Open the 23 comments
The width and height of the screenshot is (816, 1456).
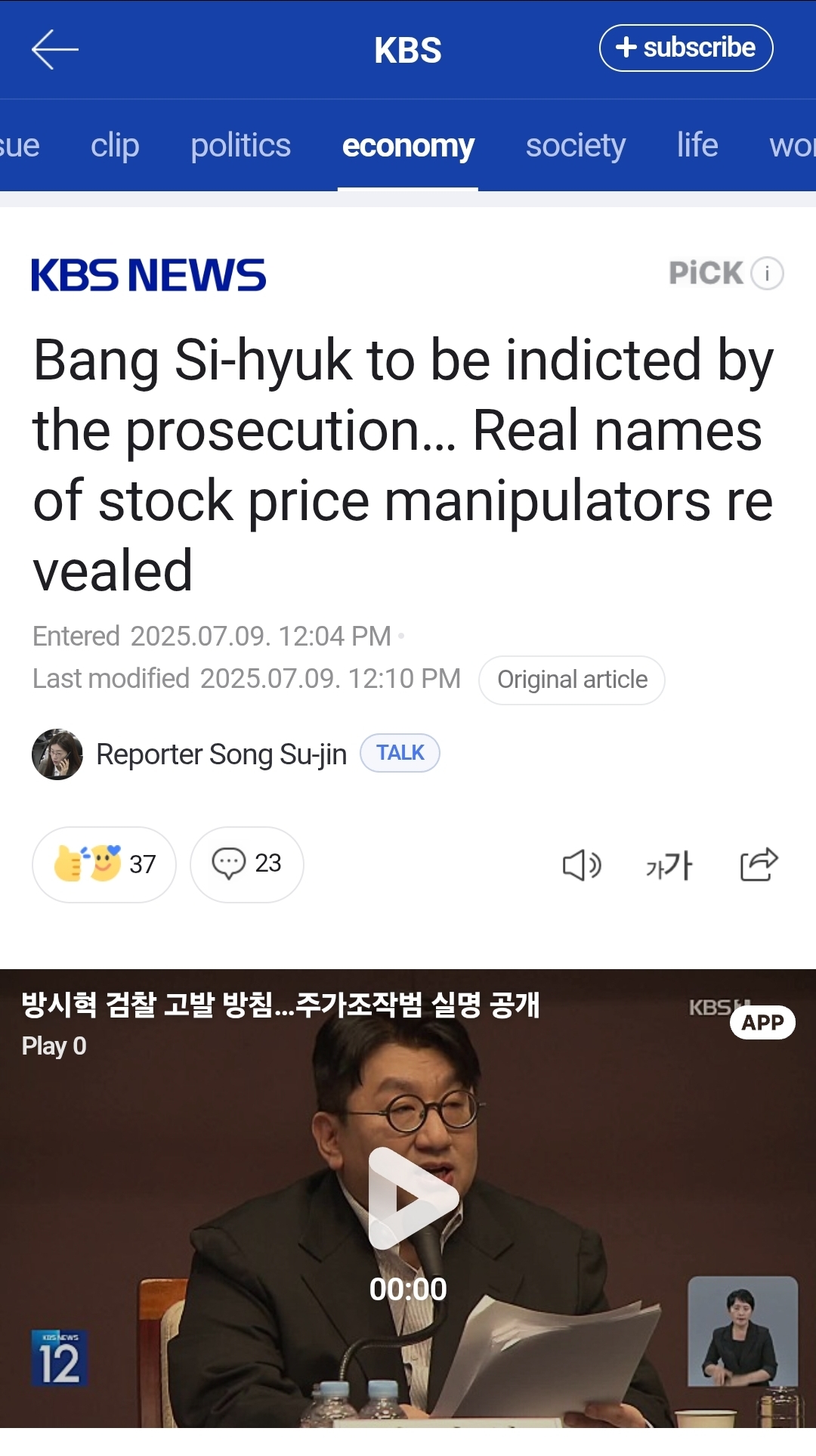[x=246, y=864]
